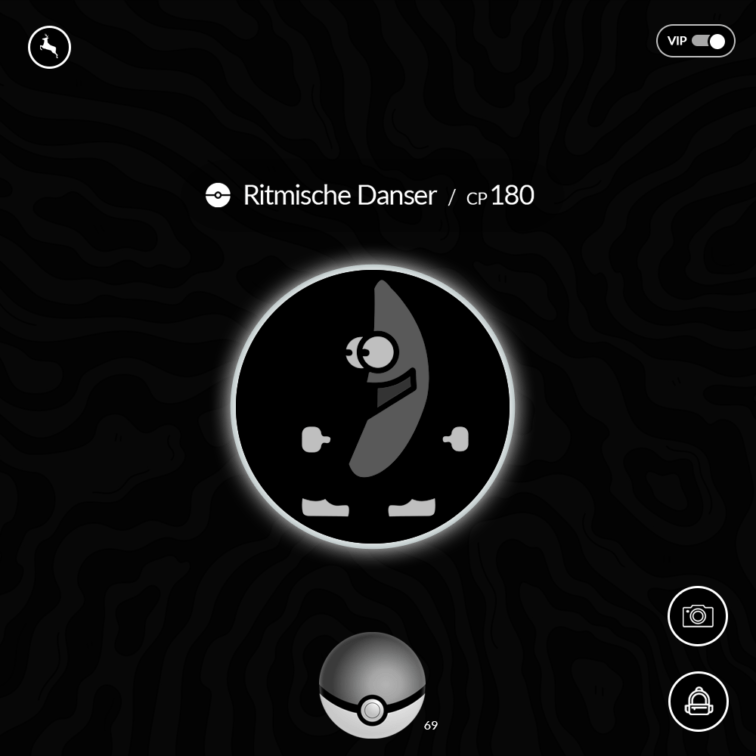Screen dimensions: 756x756
Task: Tap the run away icon
Action: click(49, 47)
